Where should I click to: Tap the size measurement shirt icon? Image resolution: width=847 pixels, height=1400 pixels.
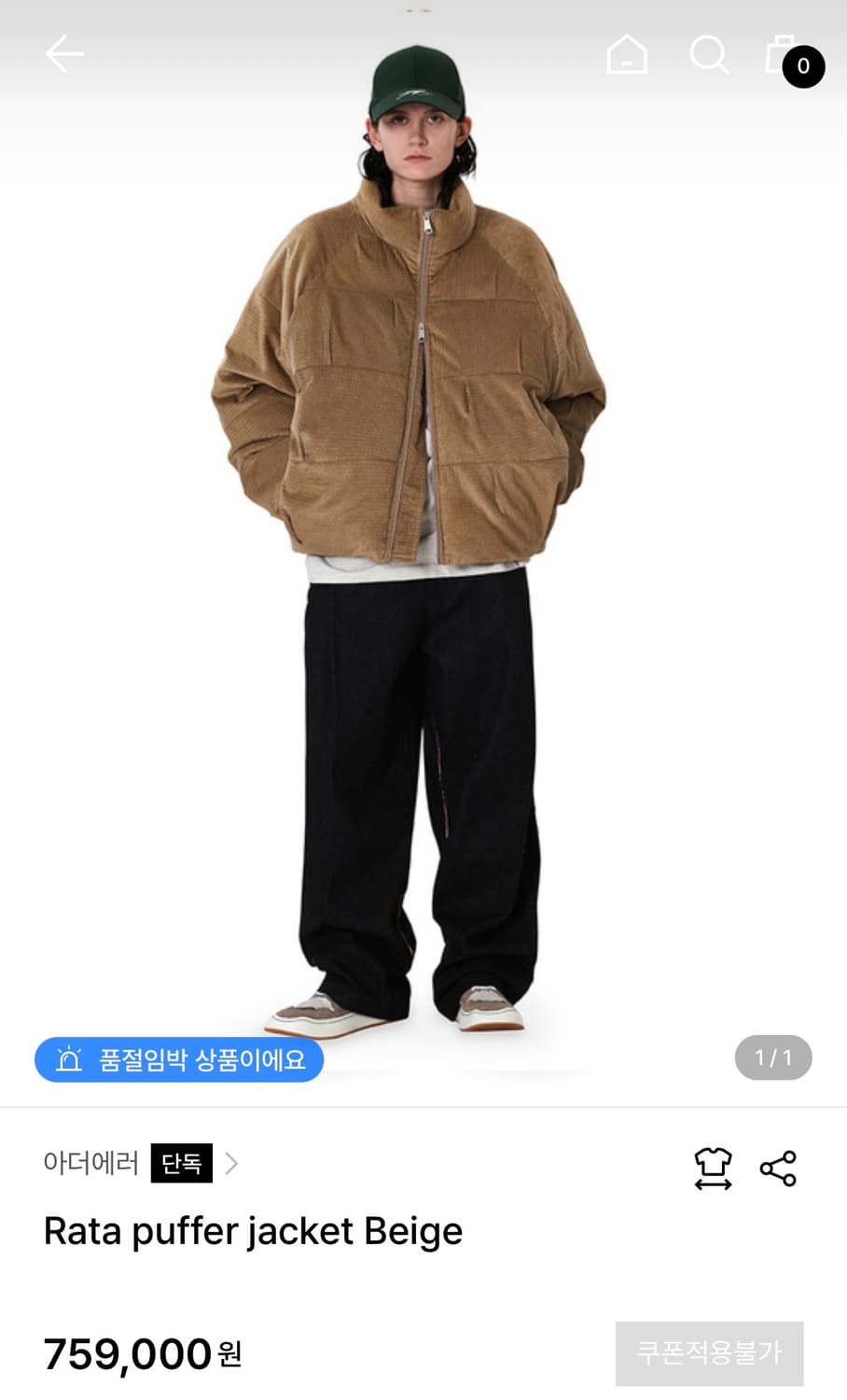tap(712, 1164)
